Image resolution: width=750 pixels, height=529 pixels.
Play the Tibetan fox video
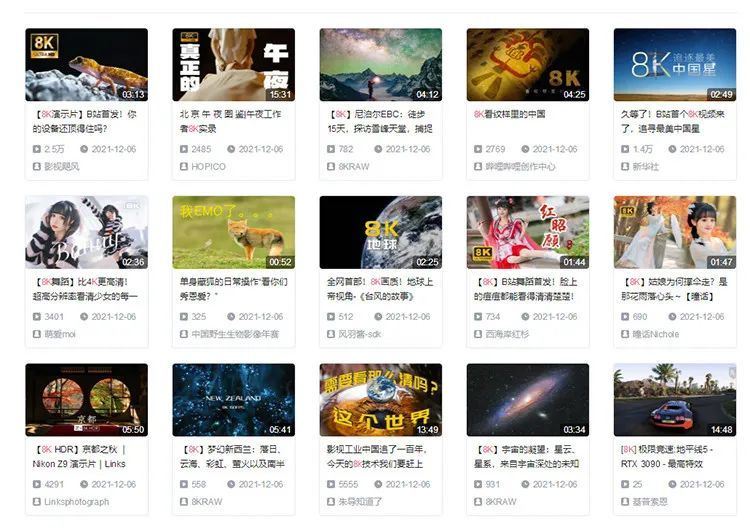[233, 232]
